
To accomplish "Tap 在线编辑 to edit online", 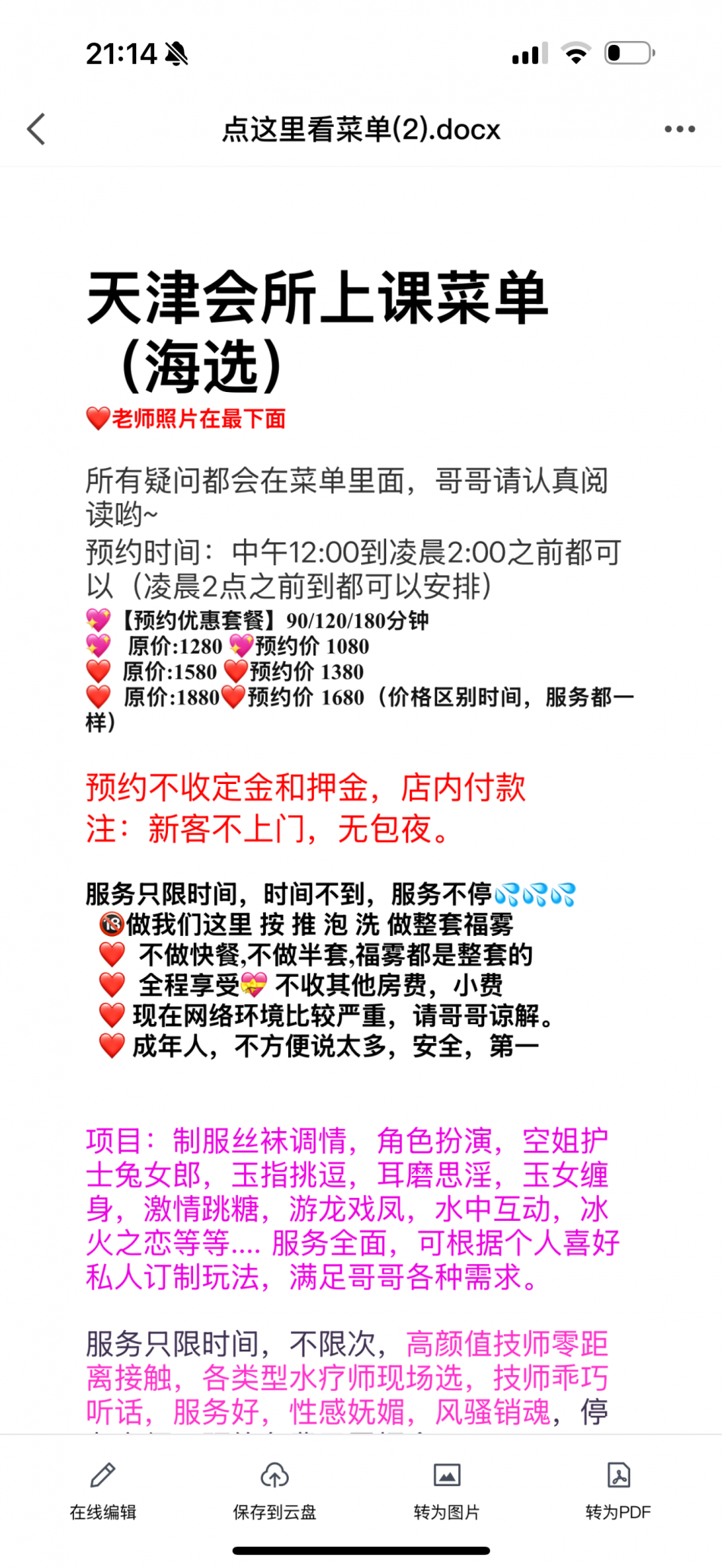I will point(103,1491).
